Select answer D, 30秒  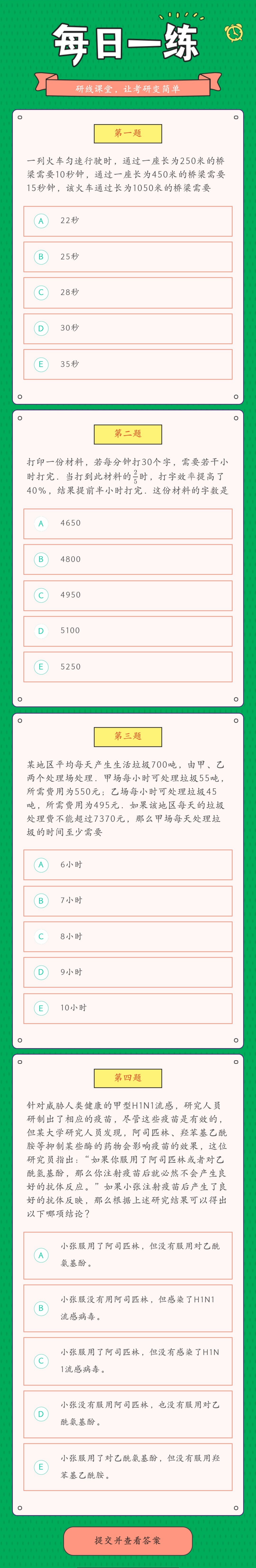[128, 329]
